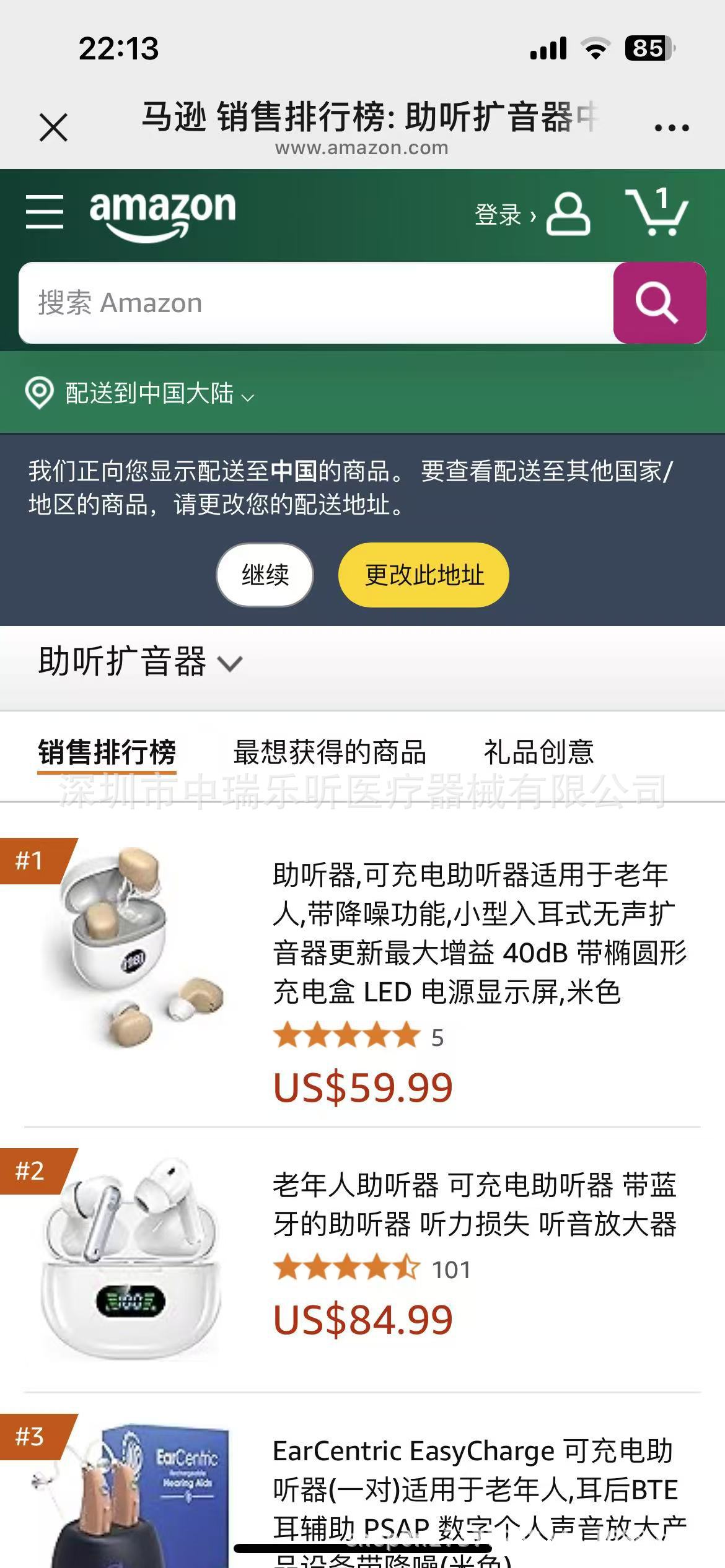Change delivery location 配送到中国大陆

(x=140, y=393)
